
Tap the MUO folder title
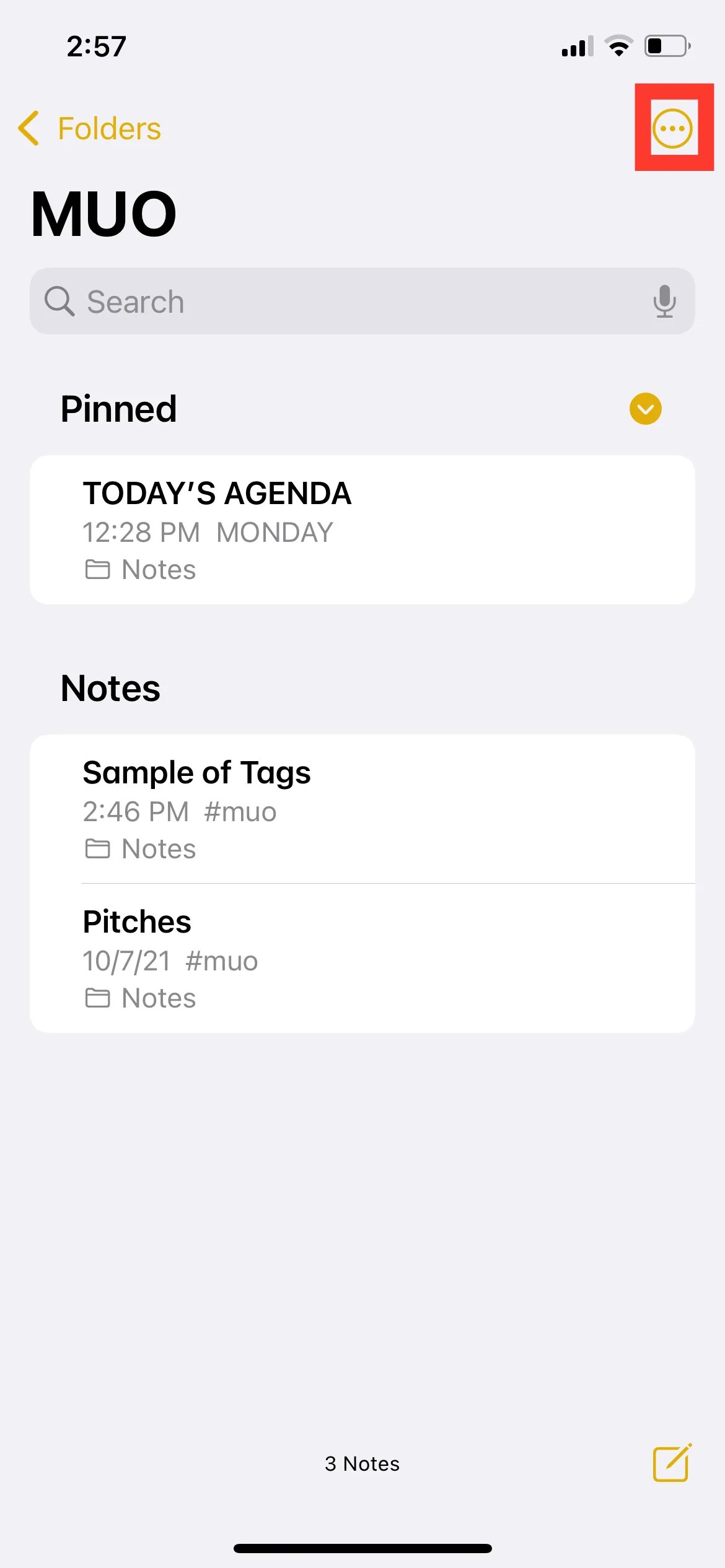point(103,212)
